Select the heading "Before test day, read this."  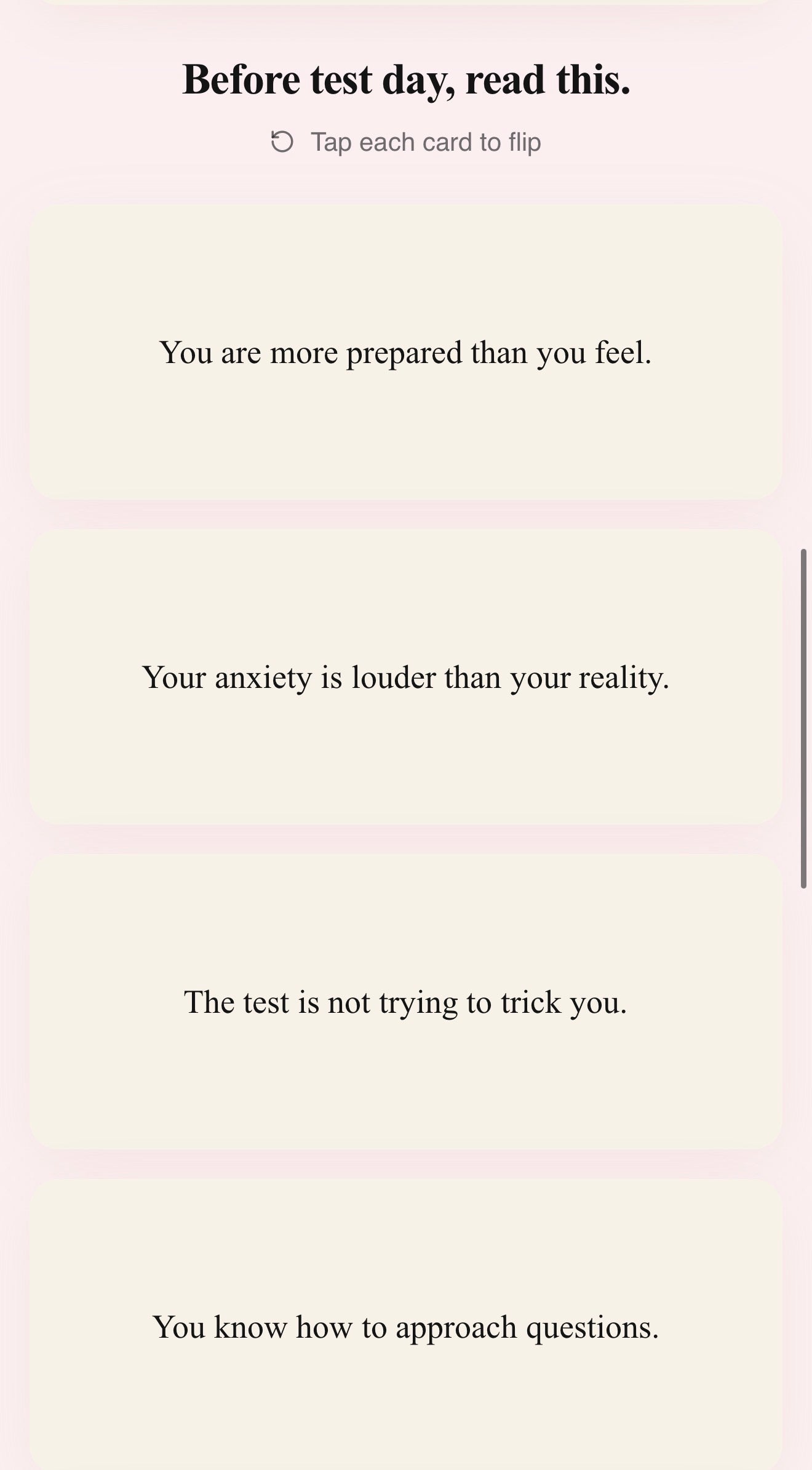pyautogui.click(x=406, y=79)
